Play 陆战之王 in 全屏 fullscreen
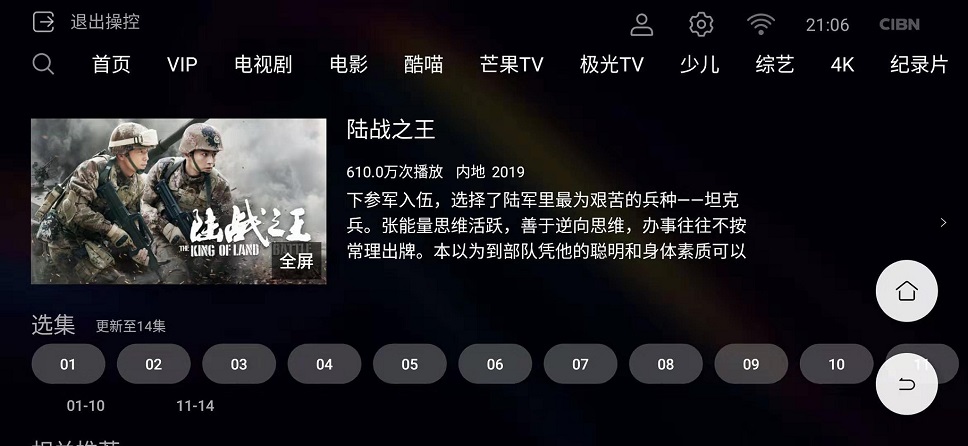The height and width of the screenshot is (446, 968). point(297,261)
